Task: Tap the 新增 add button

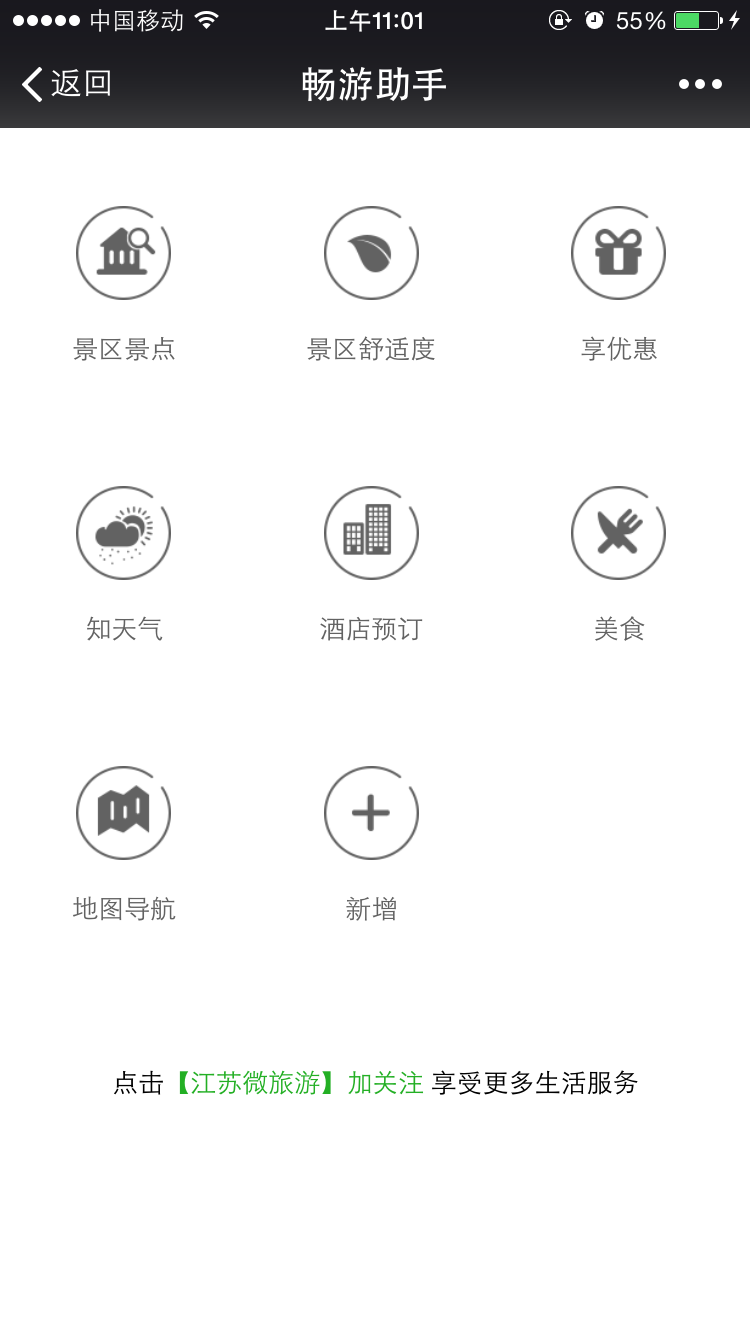Action: (371, 813)
